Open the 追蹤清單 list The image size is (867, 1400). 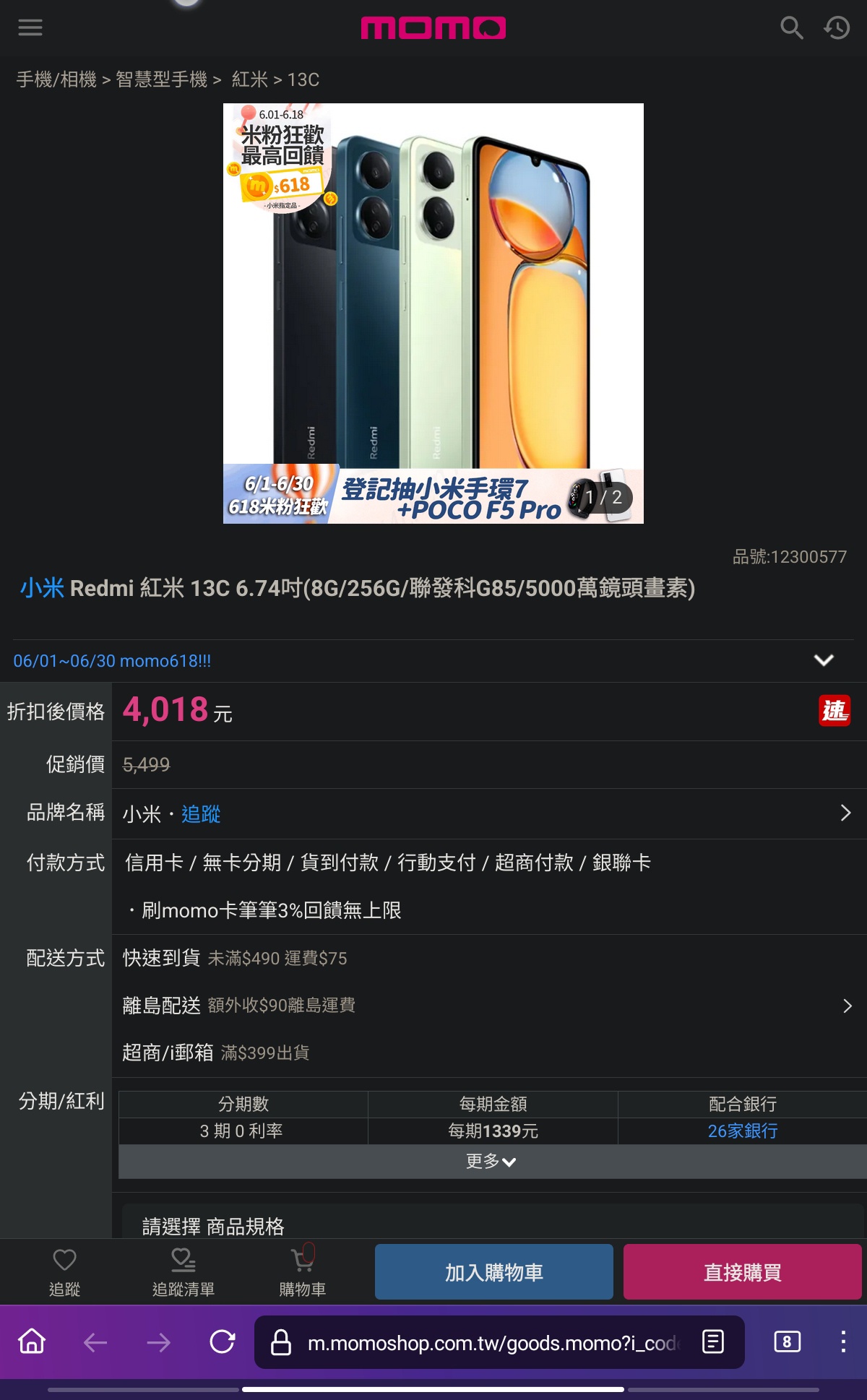pos(184,1272)
